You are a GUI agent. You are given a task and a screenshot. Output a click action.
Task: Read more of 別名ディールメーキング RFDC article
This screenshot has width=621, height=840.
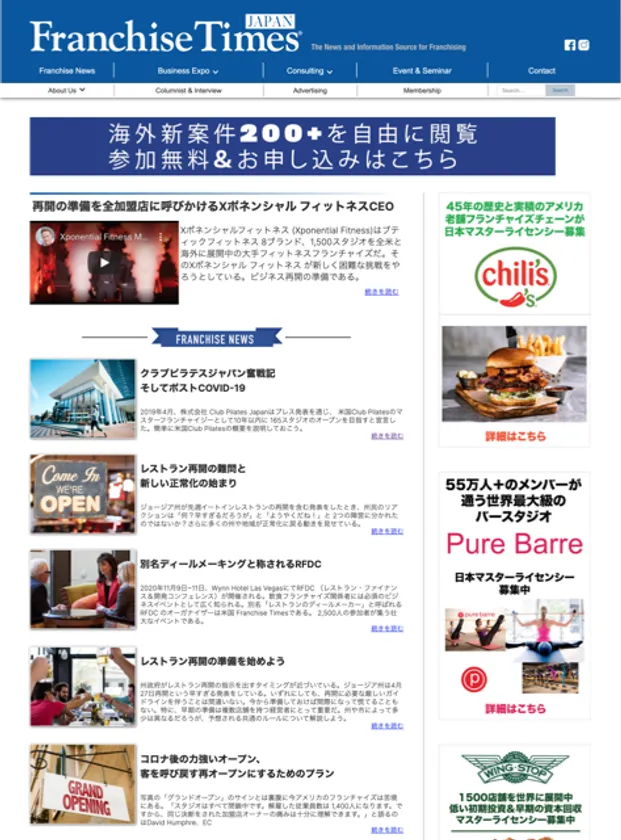(387, 628)
